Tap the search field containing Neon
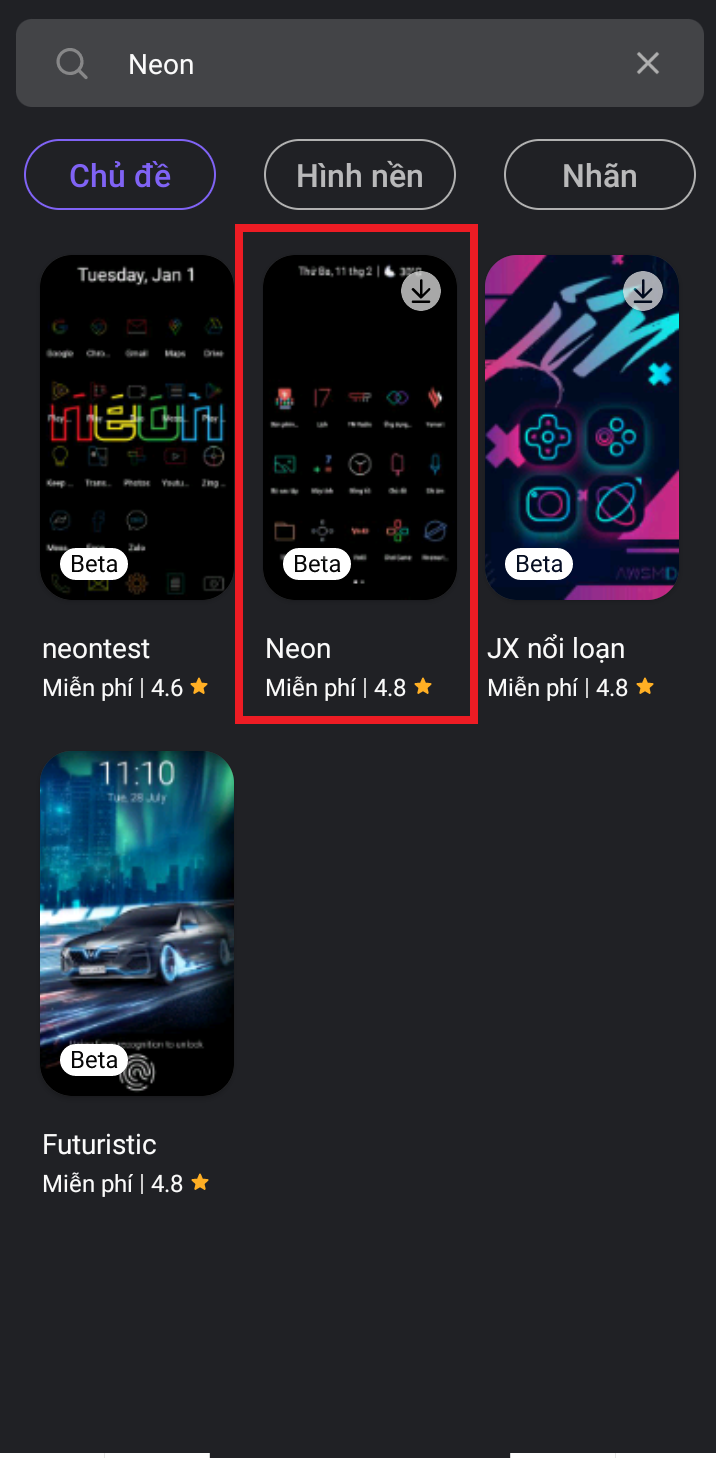Viewport: 716px width, 1458px height. pos(360,64)
